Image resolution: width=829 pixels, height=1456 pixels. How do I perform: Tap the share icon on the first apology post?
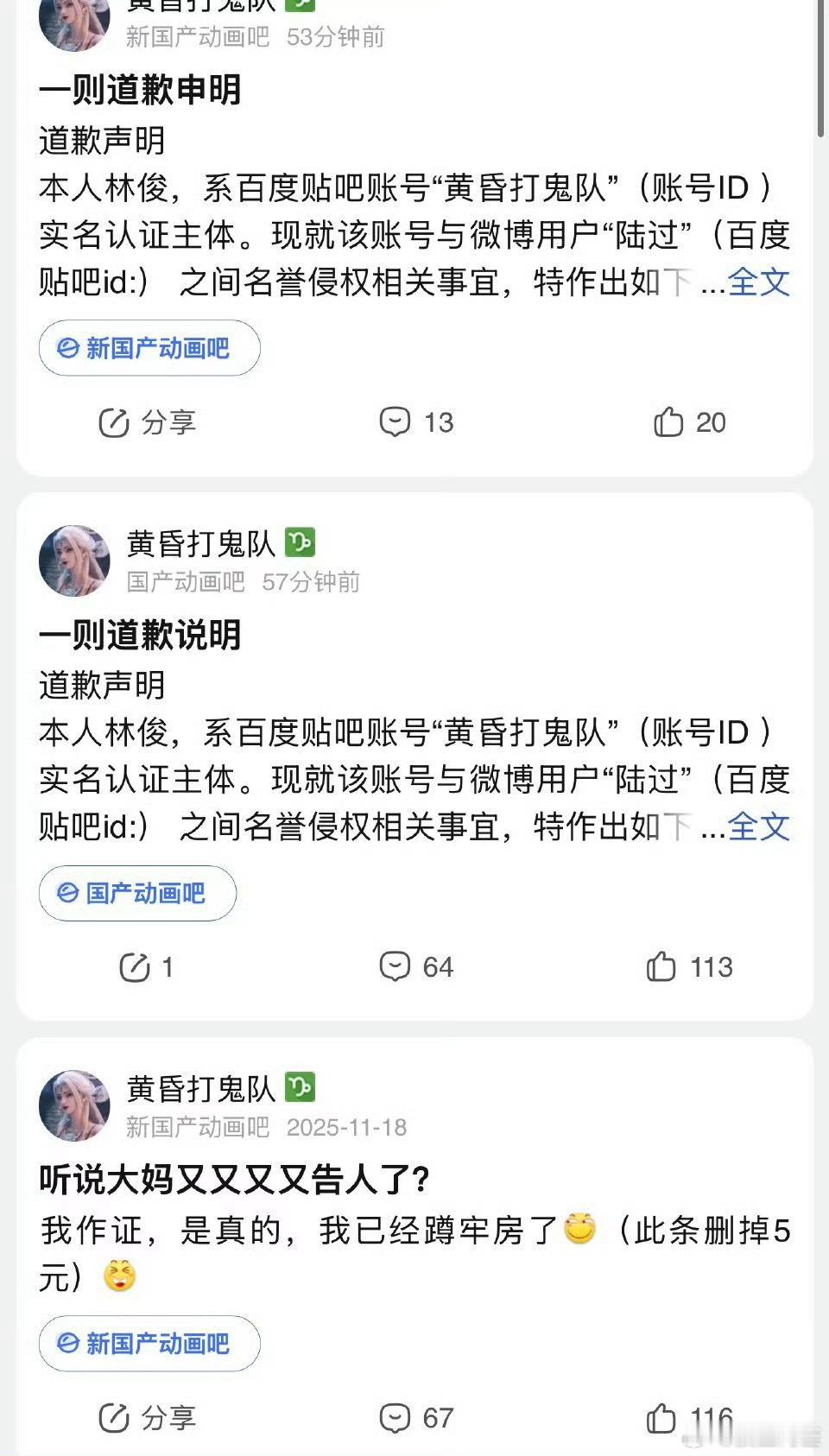148,423
